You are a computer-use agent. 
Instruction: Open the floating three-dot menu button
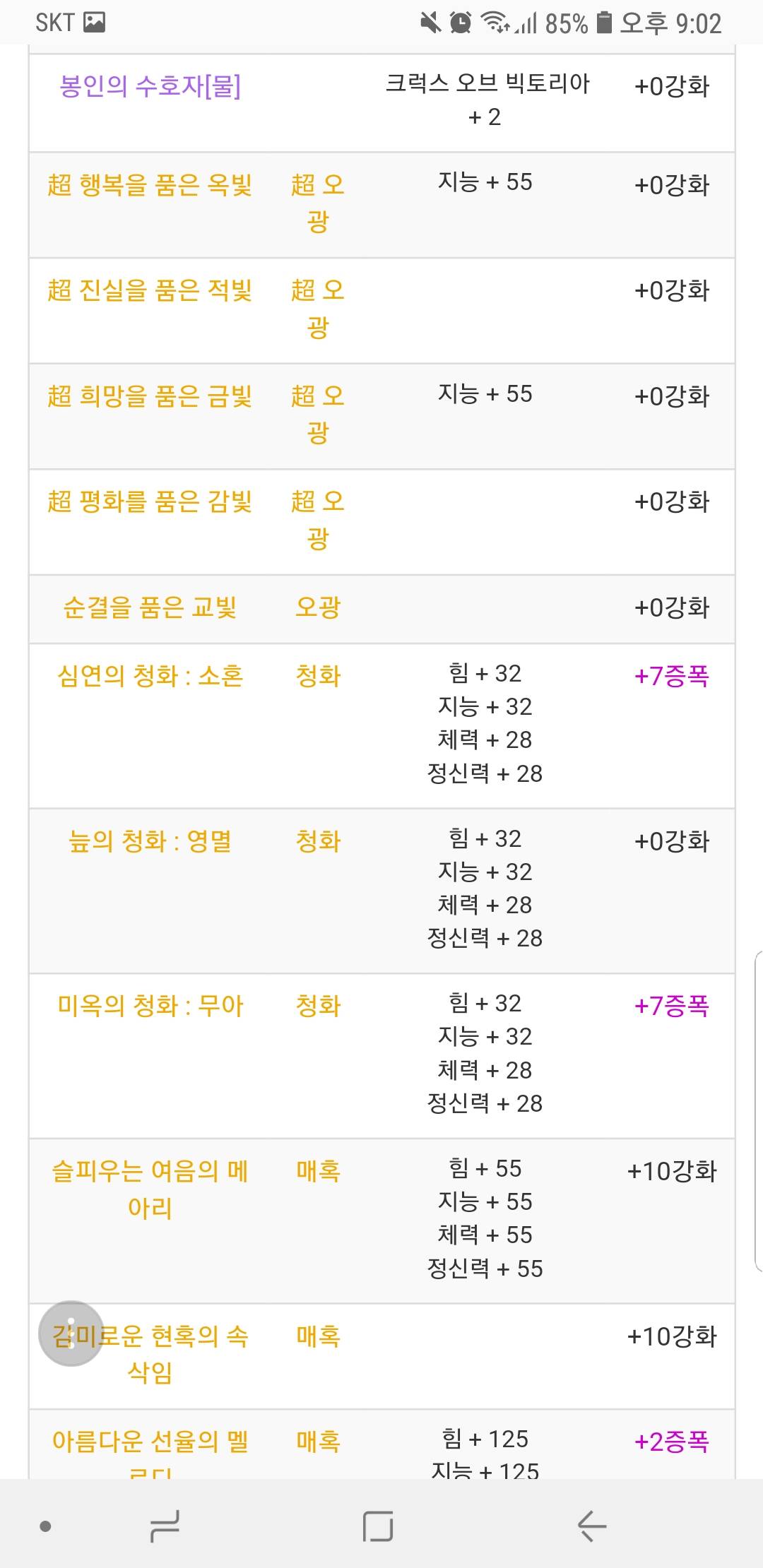[71, 1334]
